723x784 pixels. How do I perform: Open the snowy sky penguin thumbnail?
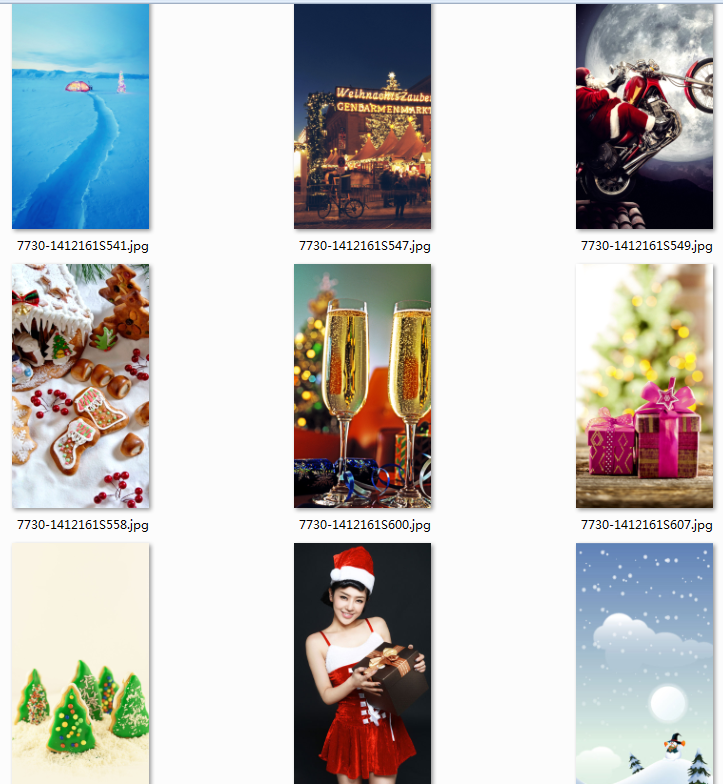644,663
